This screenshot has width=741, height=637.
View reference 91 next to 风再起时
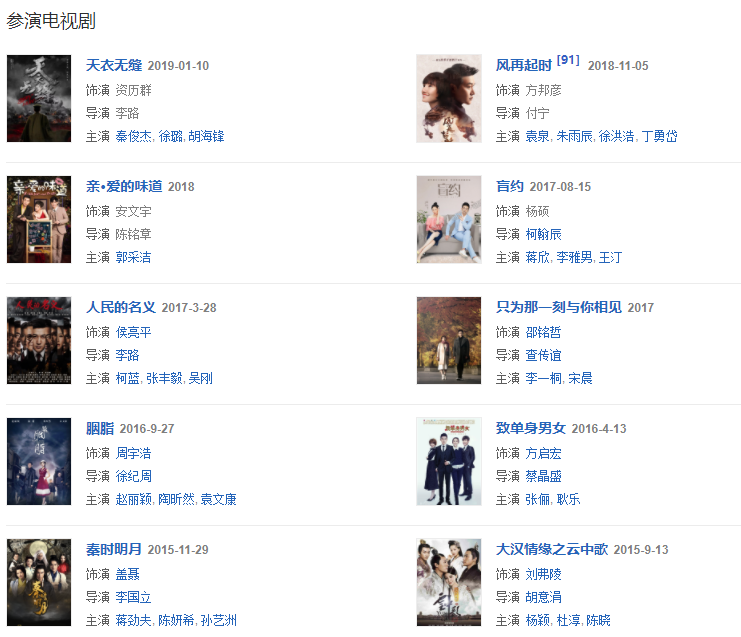pos(568,60)
